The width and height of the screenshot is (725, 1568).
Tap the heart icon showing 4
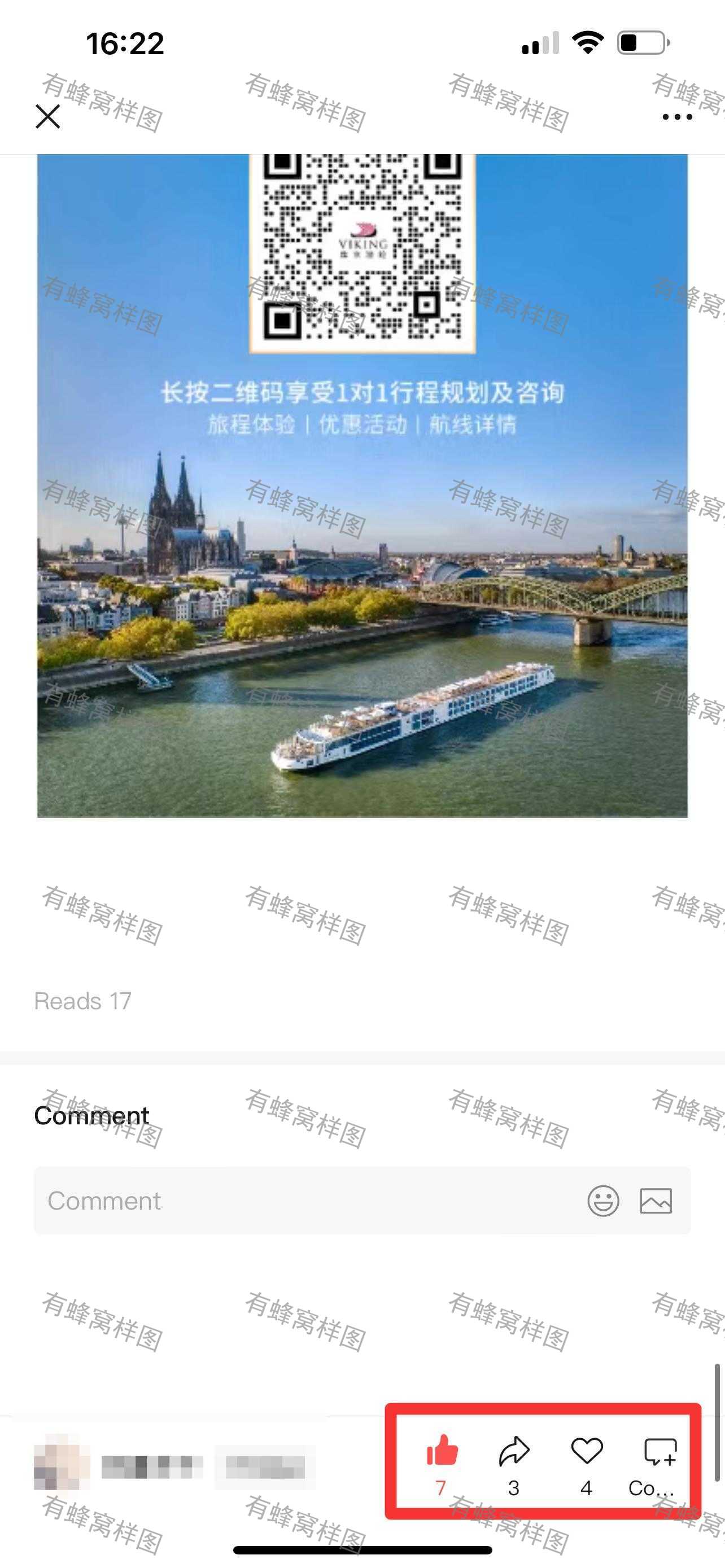click(x=587, y=1451)
